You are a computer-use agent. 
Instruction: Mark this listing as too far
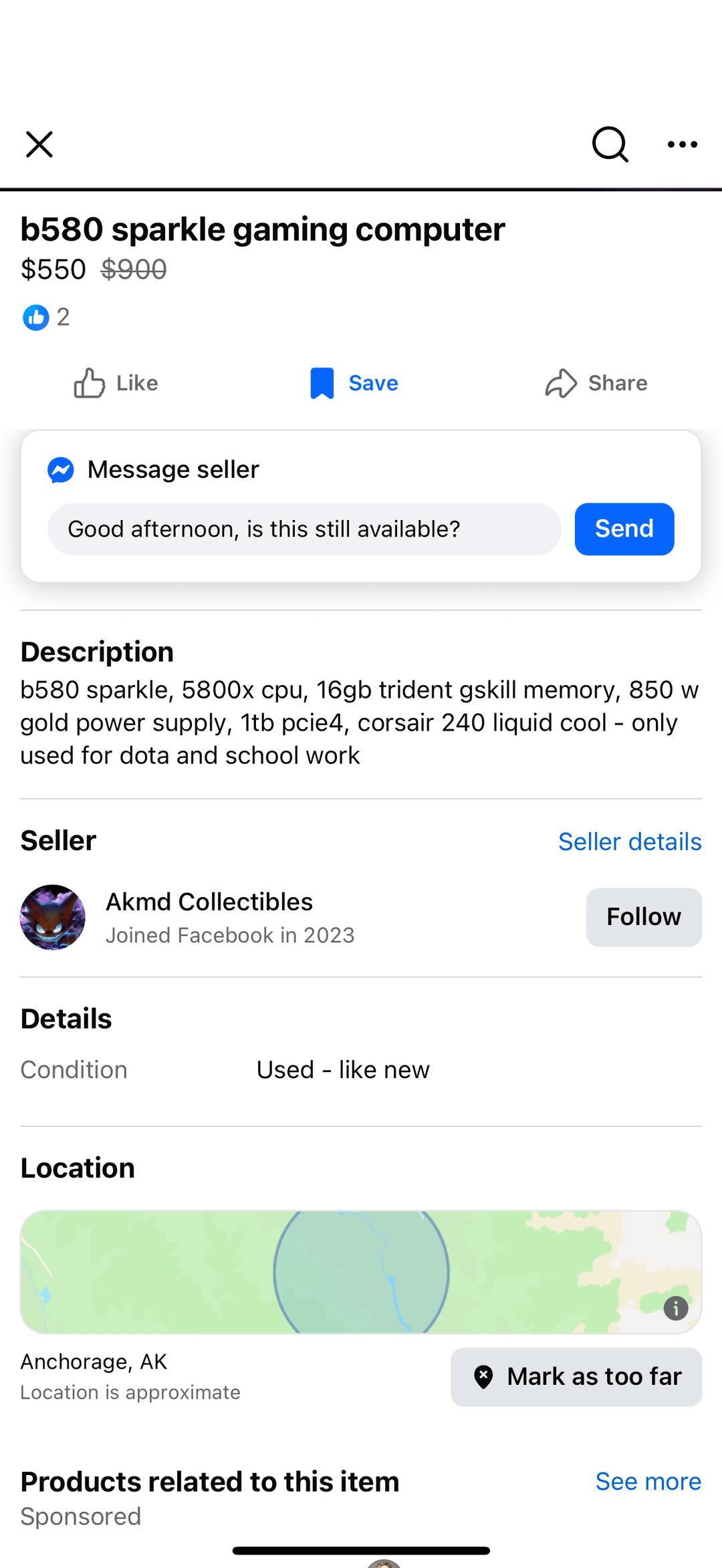click(576, 1377)
